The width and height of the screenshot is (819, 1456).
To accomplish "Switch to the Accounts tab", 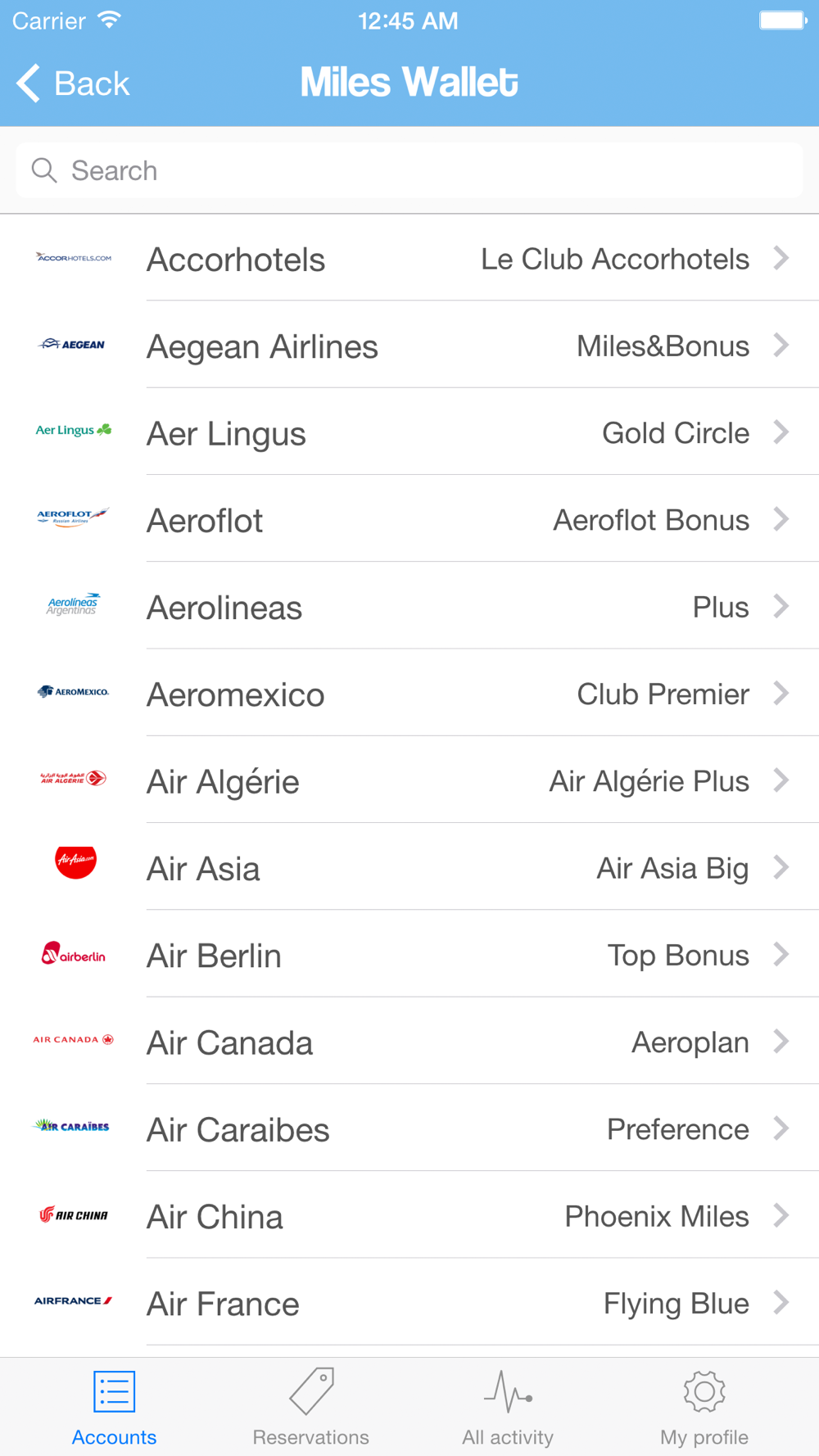I will point(114,1409).
